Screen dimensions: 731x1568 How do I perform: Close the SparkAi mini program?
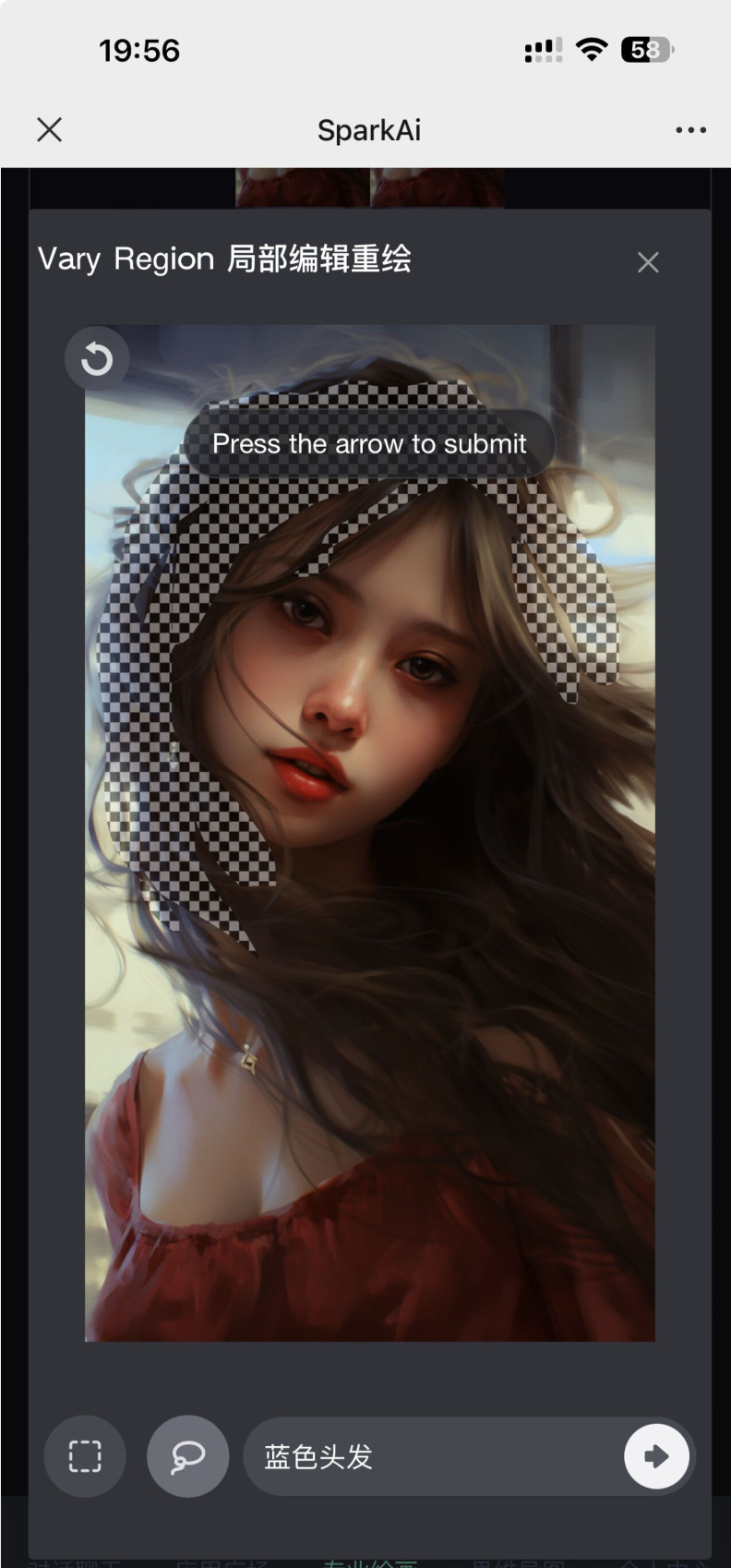50,129
